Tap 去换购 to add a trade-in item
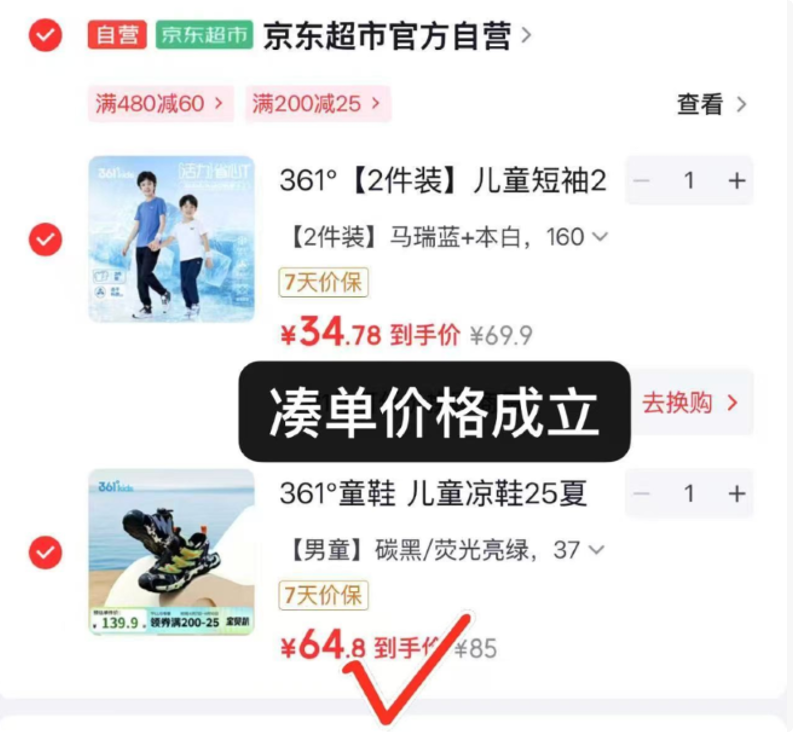The width and height of the screenshot is (793, 732). (x=689, y=402)
